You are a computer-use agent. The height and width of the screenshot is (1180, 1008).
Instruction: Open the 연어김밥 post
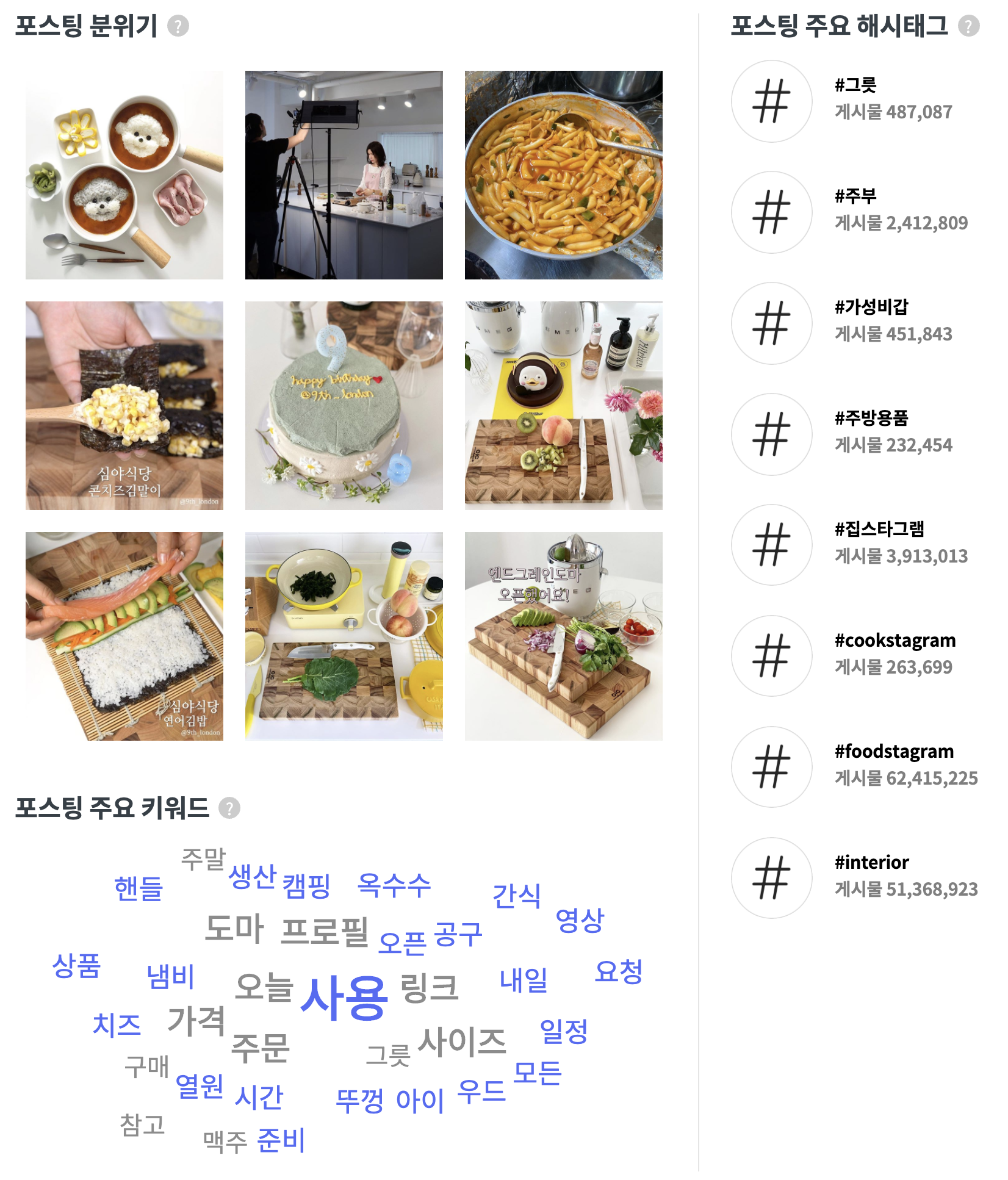pos(124,636)
